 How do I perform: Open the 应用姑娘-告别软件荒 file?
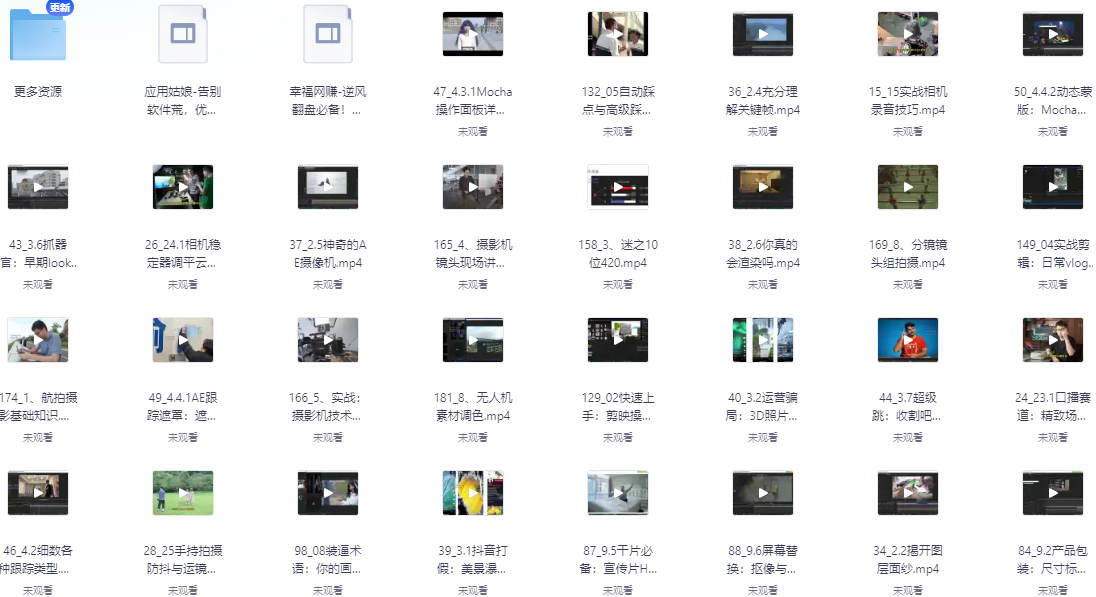[183, 35]
